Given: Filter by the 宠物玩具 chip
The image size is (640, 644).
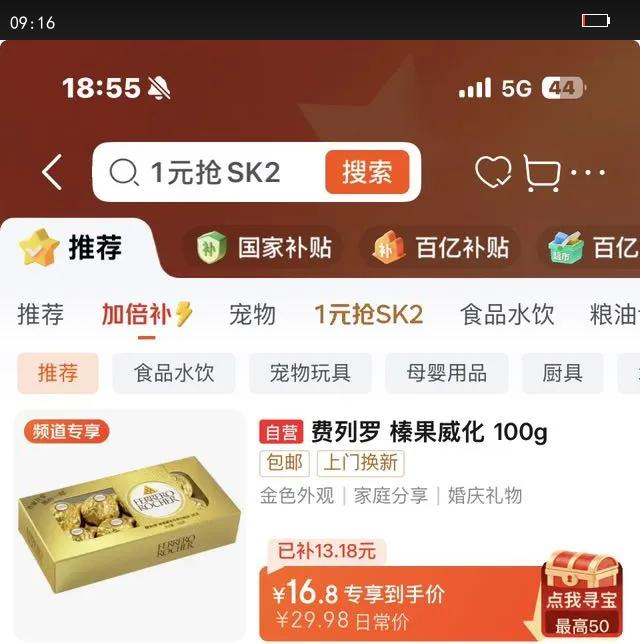Looking at the screenshot, I should click(310, 374).
